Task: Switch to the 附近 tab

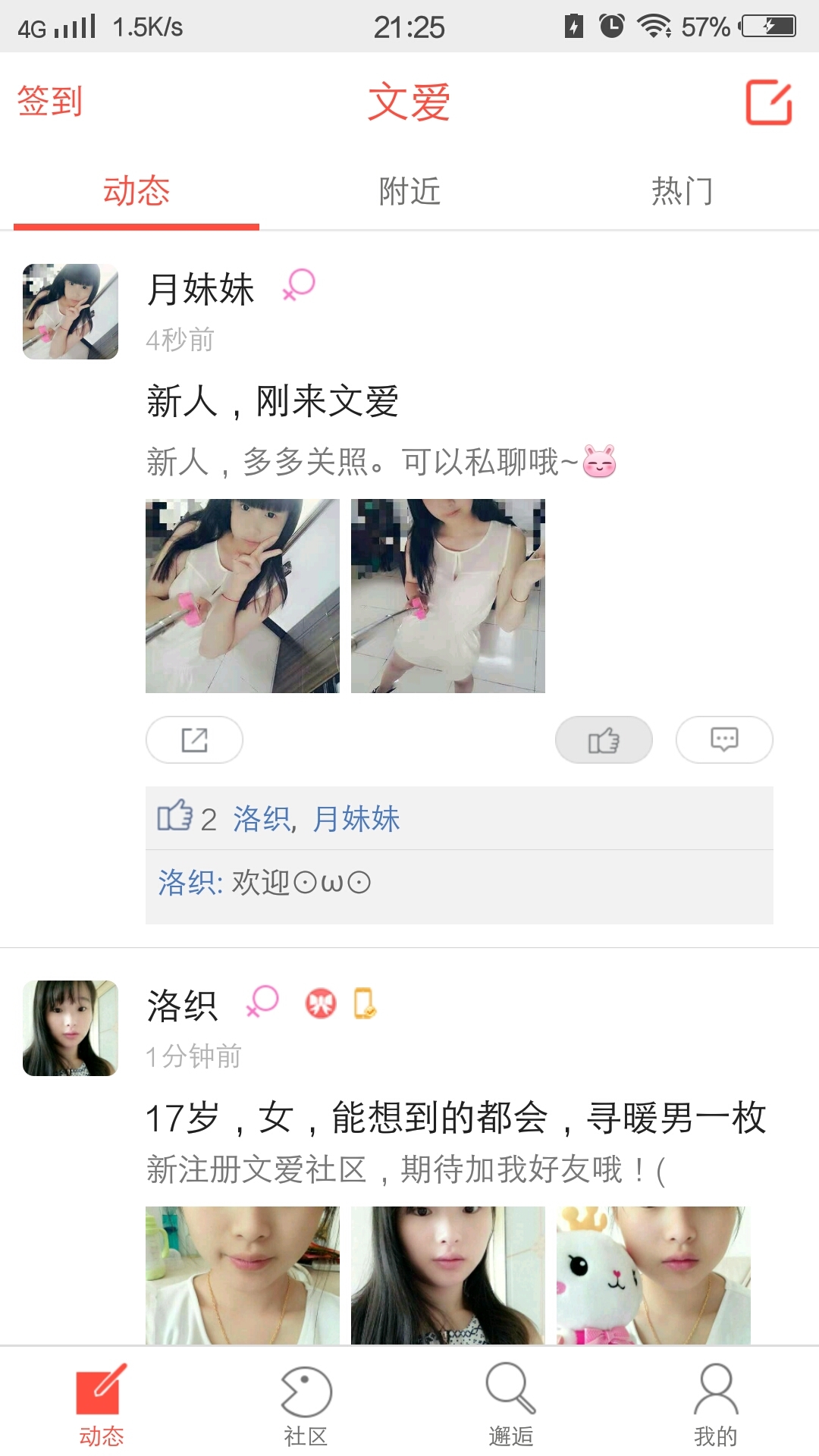Action: (x=409, y=191)
